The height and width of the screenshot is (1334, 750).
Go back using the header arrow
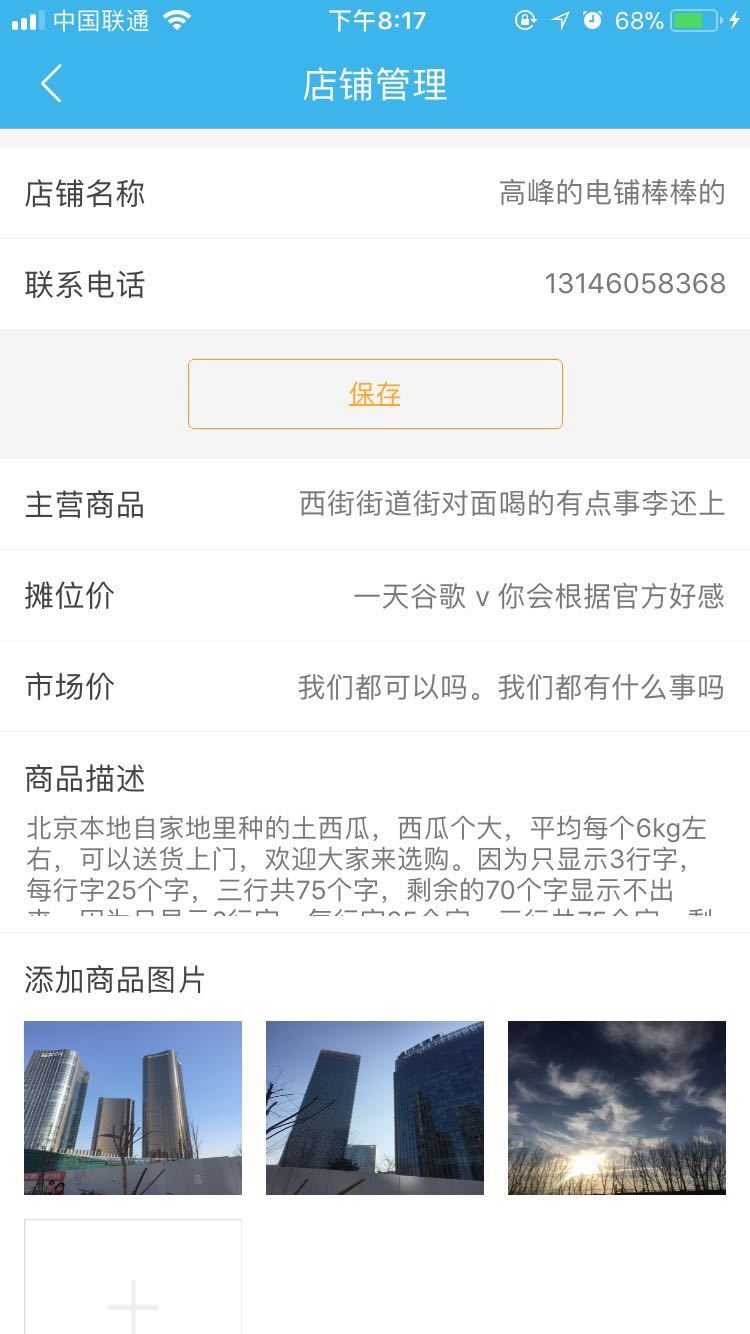point(52,84)
